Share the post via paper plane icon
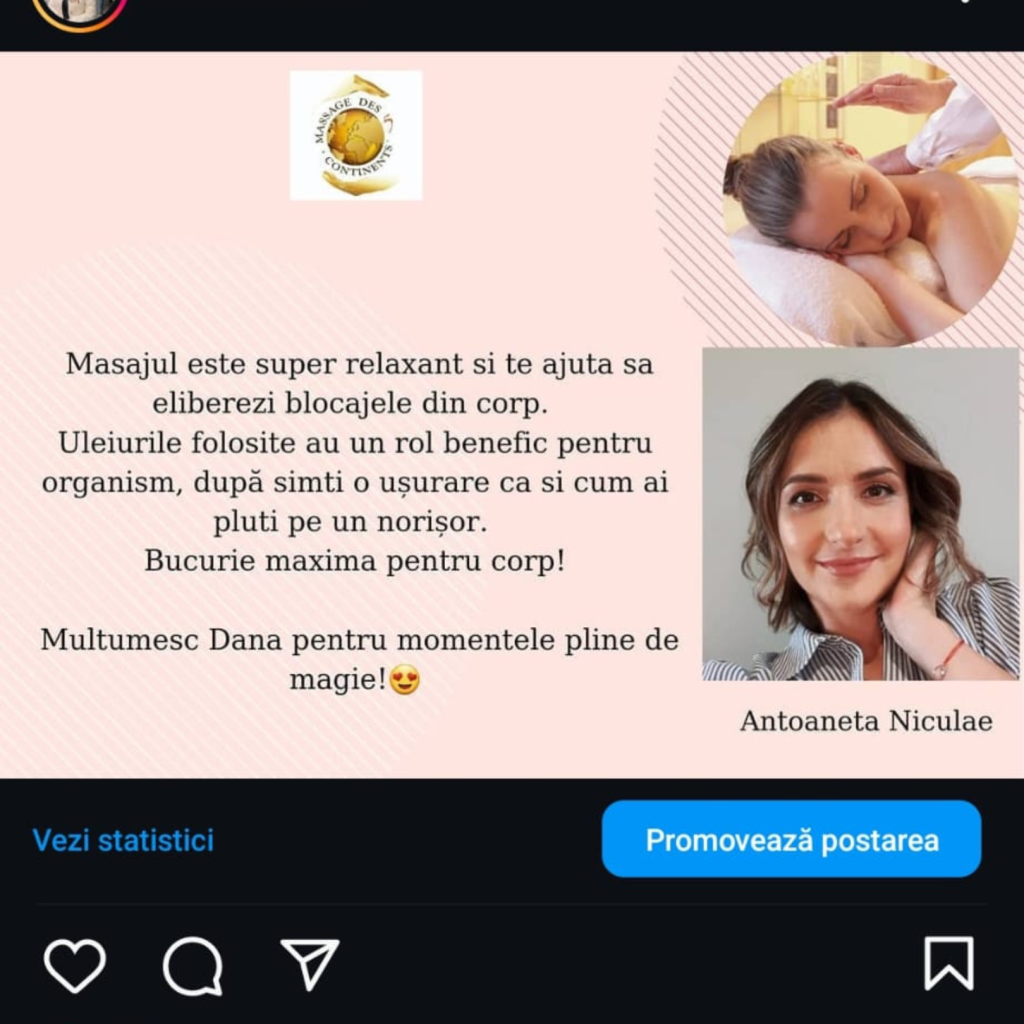This screenshot has width=1024, height=1024. pos(310,964)
